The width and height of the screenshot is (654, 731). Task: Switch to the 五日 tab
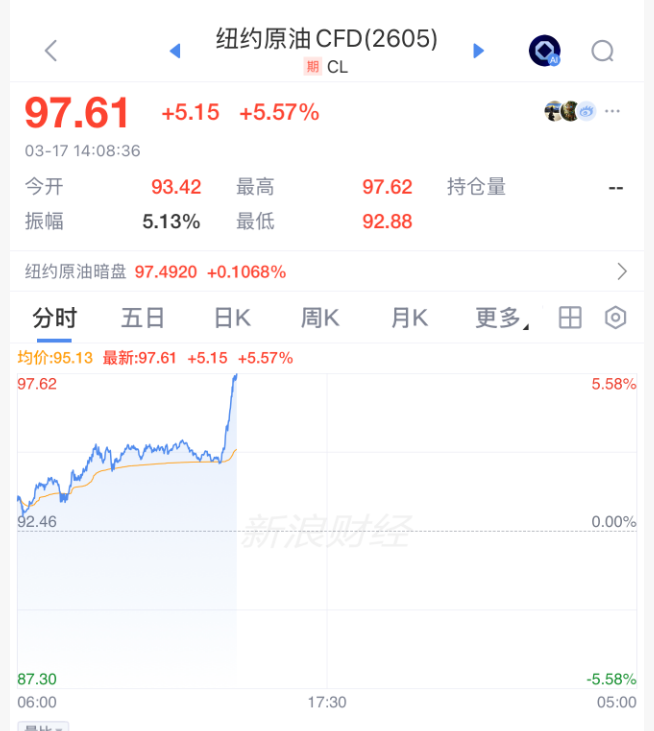[x=142, y=318]
